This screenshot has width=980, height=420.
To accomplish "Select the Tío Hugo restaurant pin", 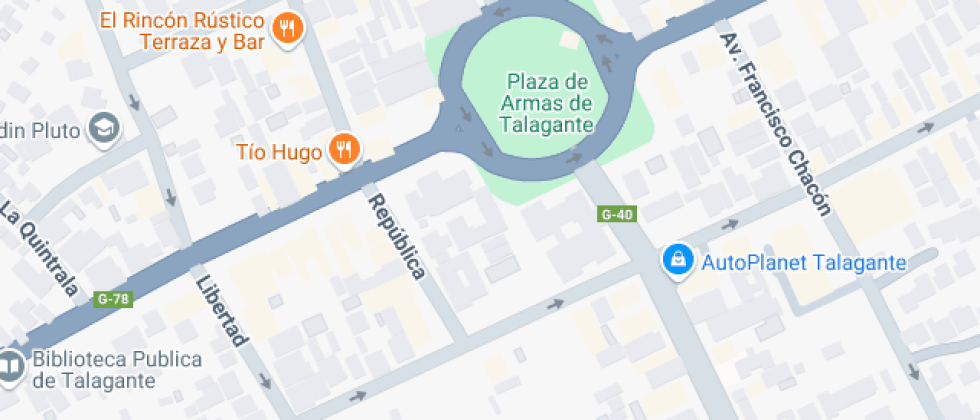I will pos(345,151).
